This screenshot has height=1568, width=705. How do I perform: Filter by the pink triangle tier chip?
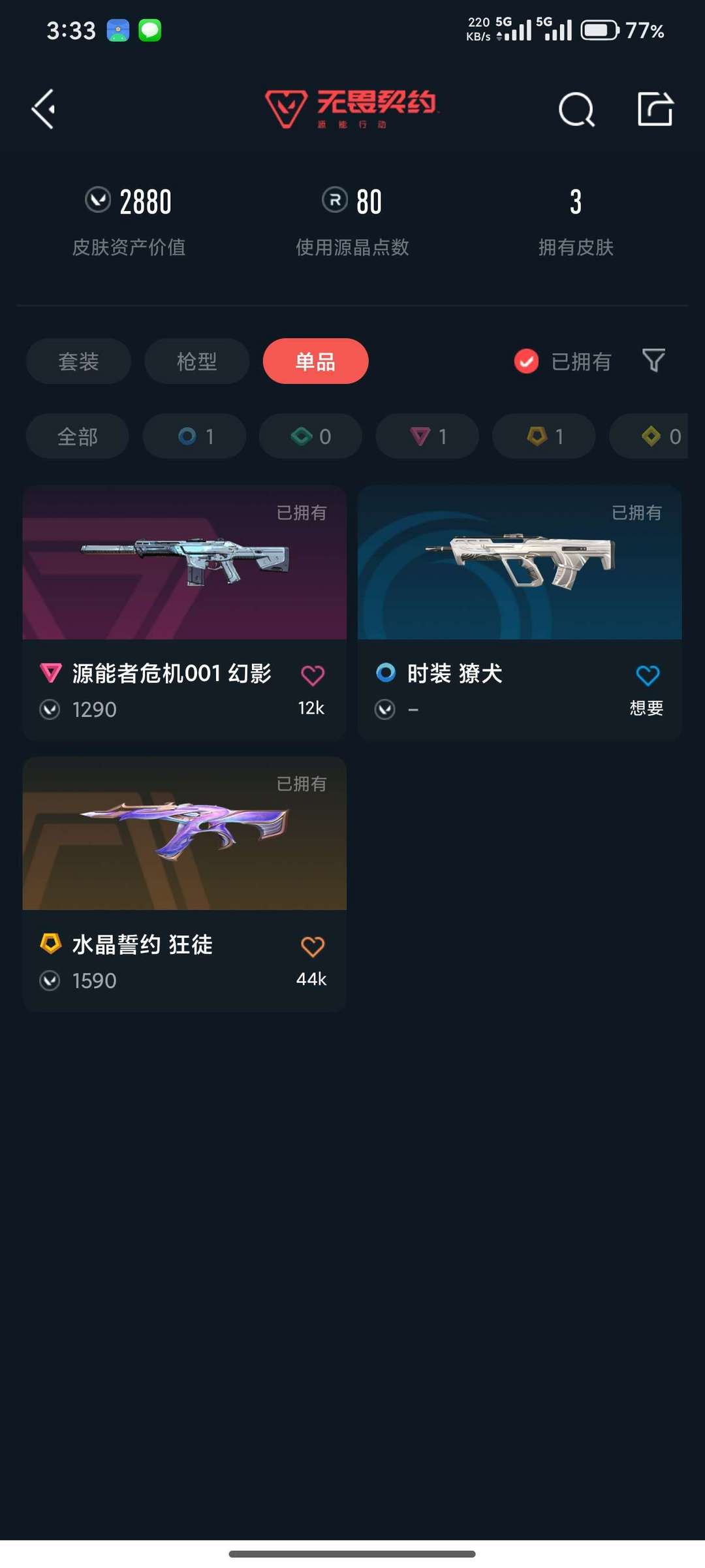(427, 436)
